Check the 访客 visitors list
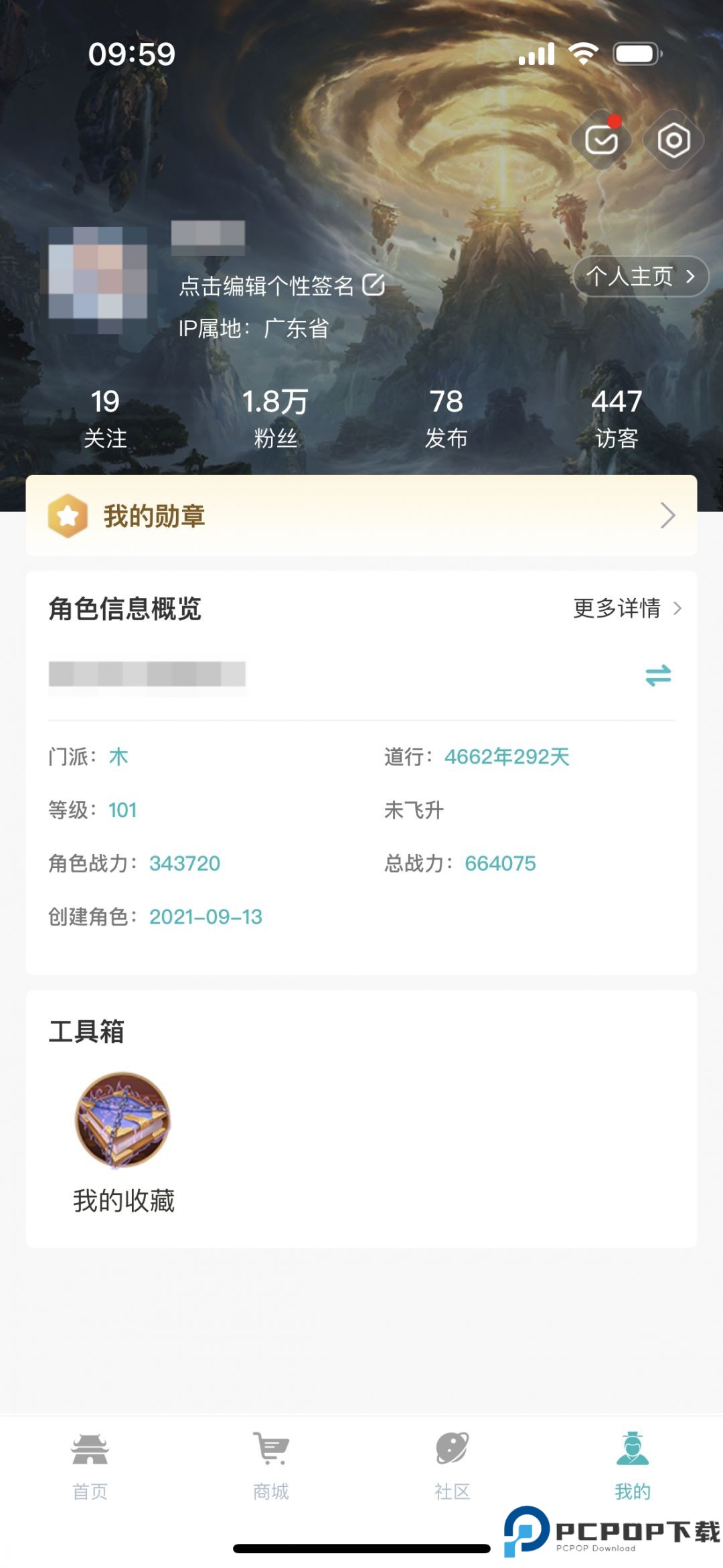The width and height of the screenshot is (723, 1568). tap(617, 419)
